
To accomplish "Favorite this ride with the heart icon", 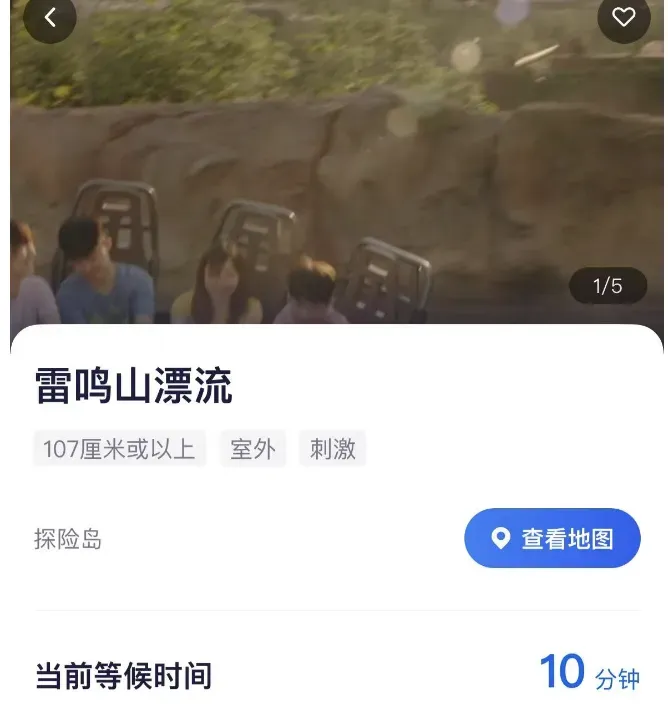I will (623, 17).
